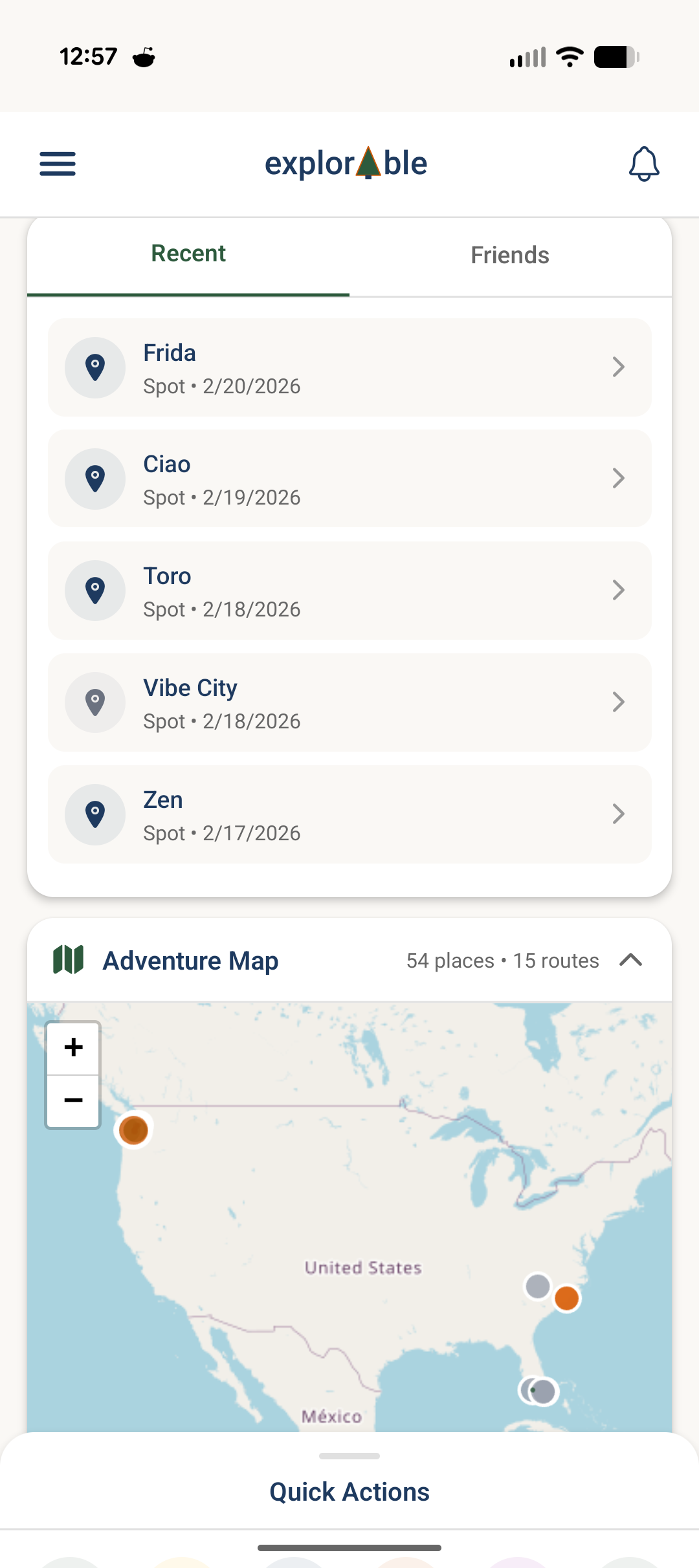
Task: Expand the Quick Actions drawer handle
Action: pos(349,1457)
